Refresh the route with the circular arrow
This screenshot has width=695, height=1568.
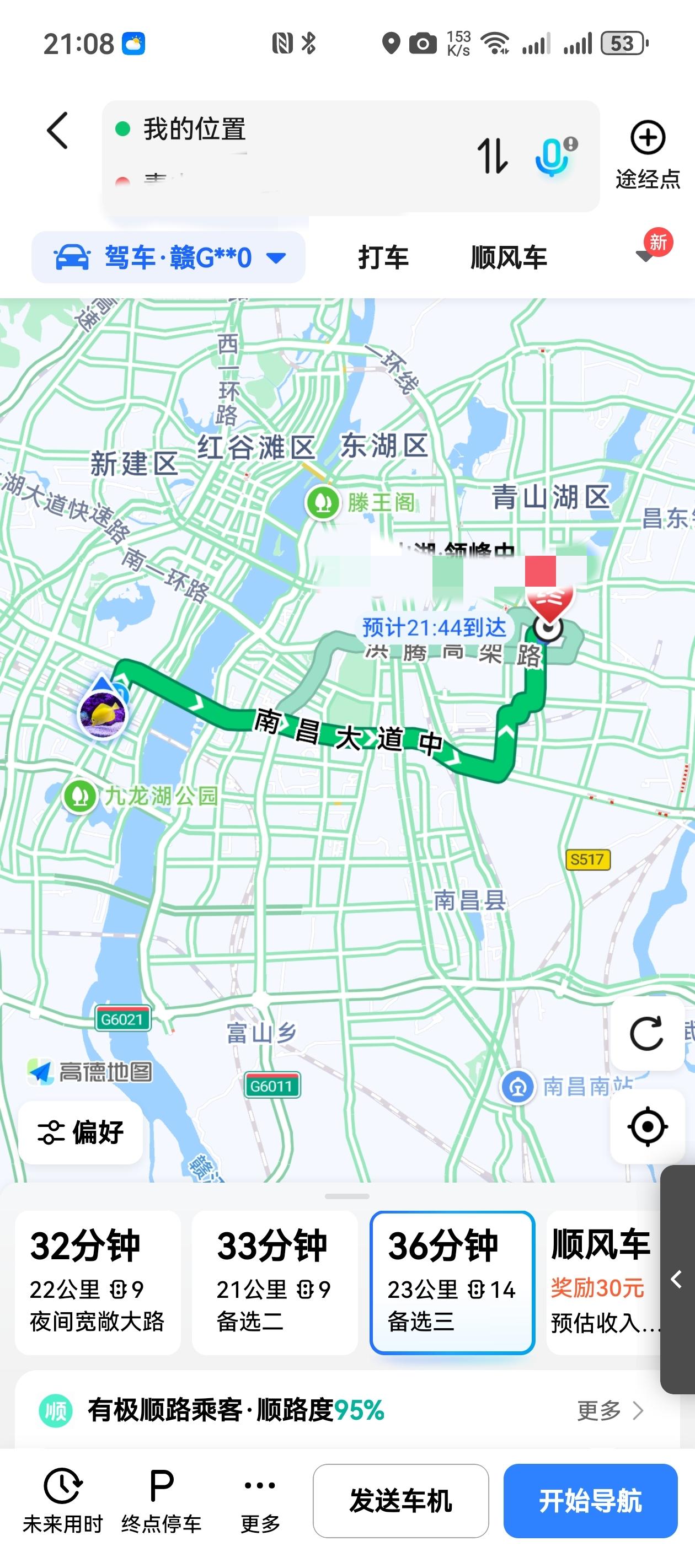pyautogui.click(x=647, y=1033)
